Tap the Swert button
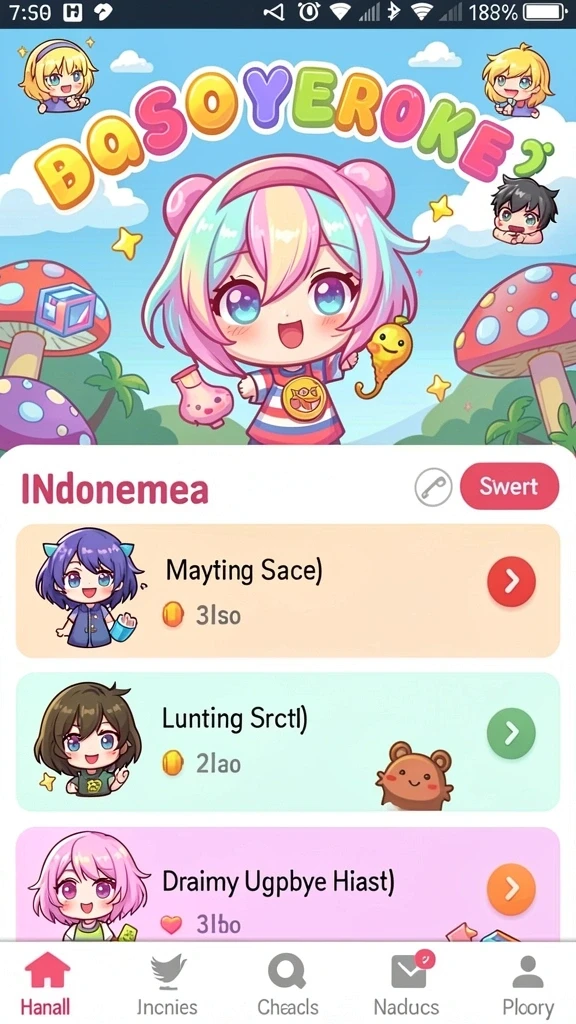Image resolution: width=576 pixels, height=1024 pixels. [509, 487]
